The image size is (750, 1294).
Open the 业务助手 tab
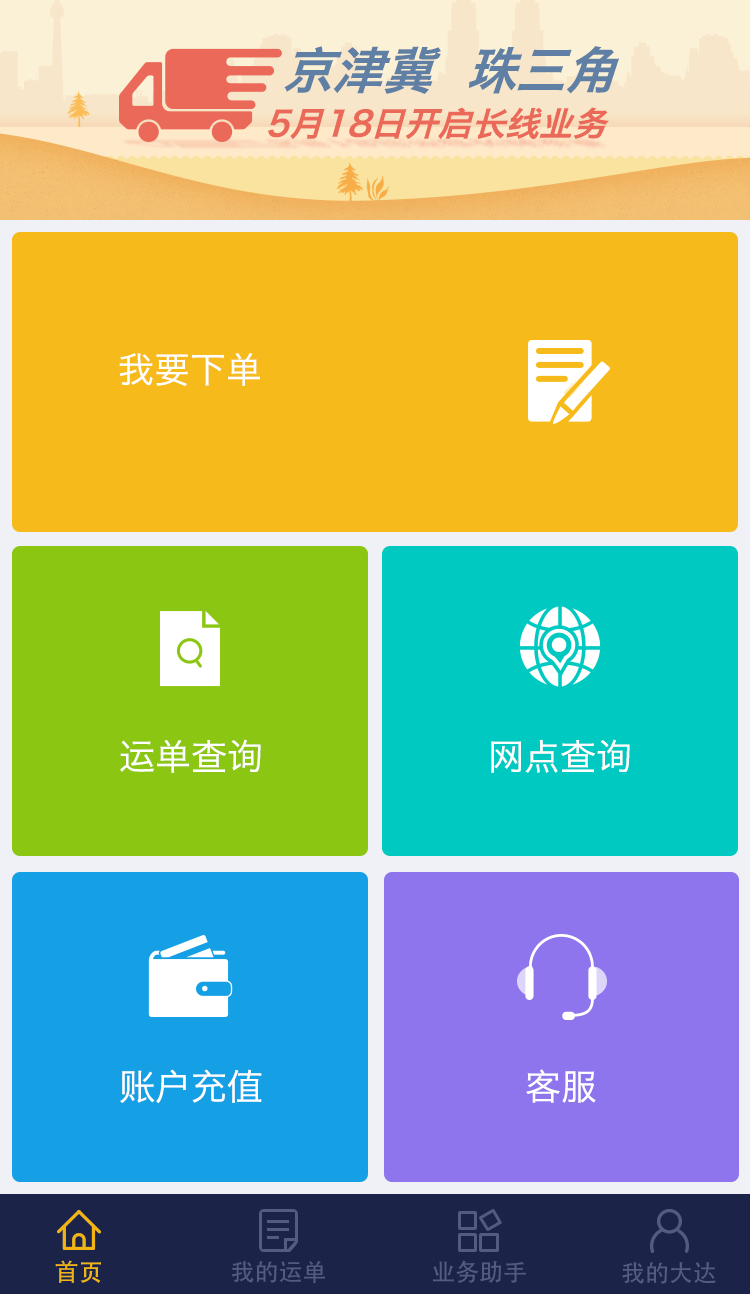tap(479, 1246)
